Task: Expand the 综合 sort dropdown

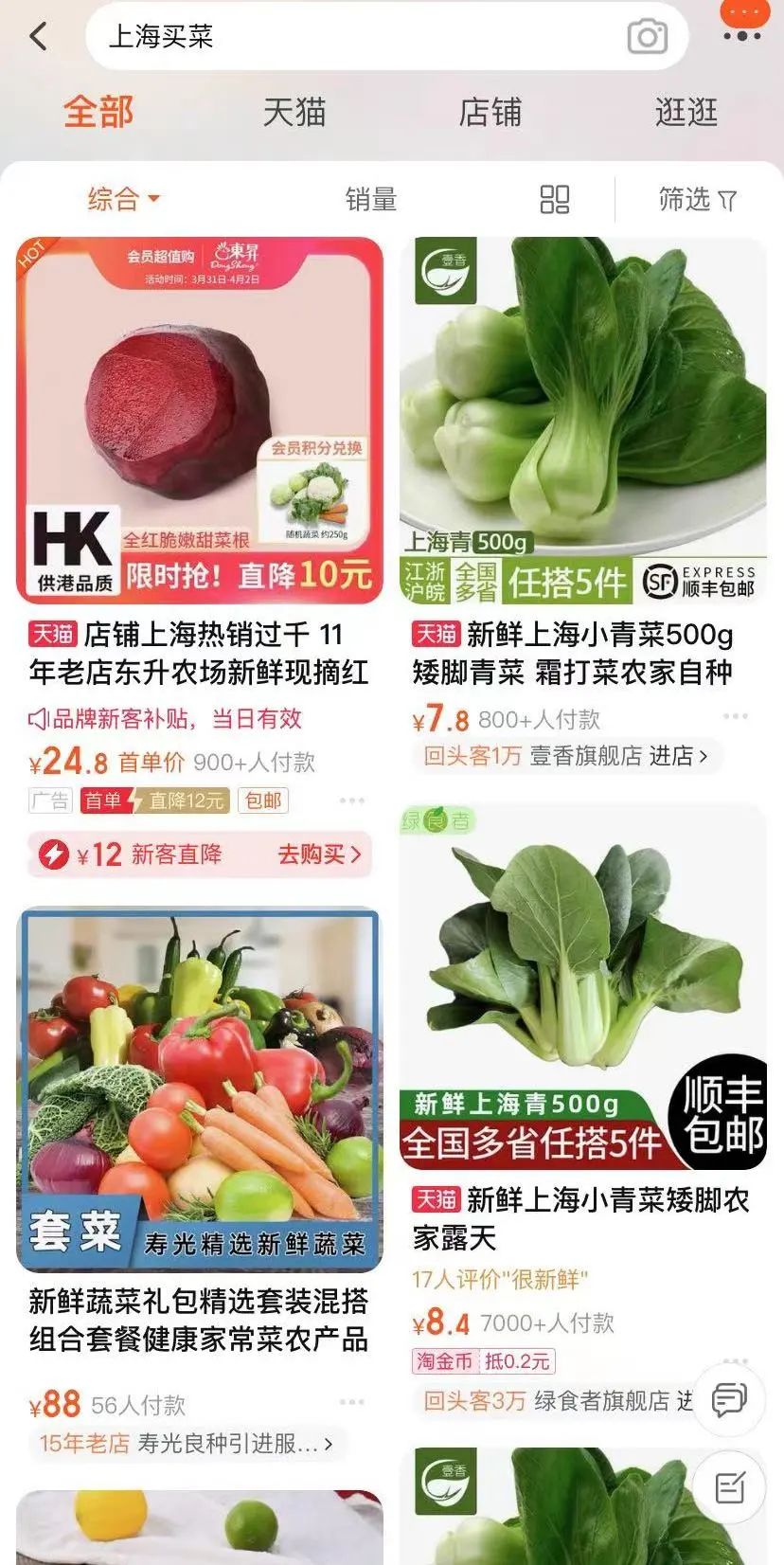Action: pos(123,199)
